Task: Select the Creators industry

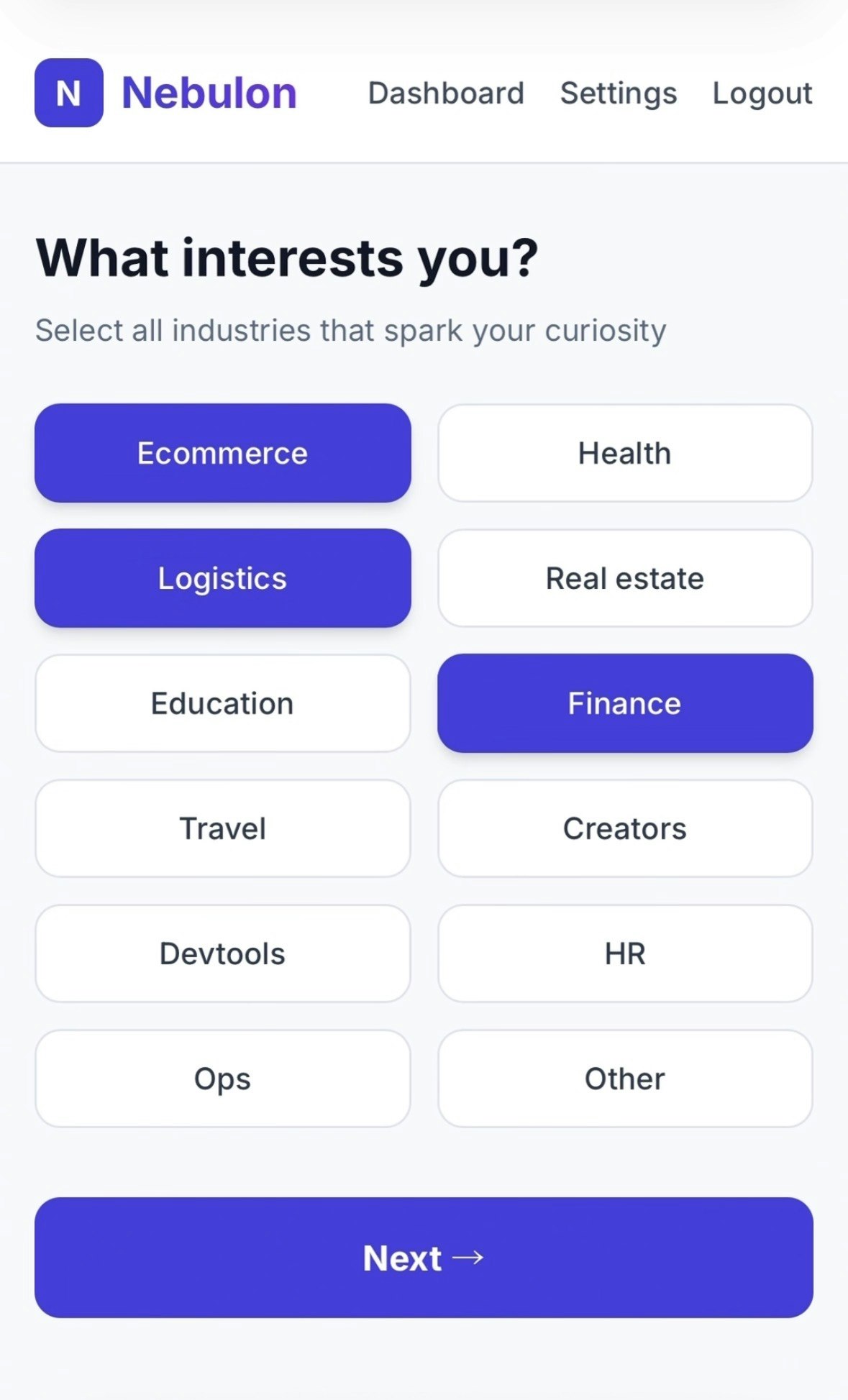Action: pyautogui.click(x=623, y=827)
